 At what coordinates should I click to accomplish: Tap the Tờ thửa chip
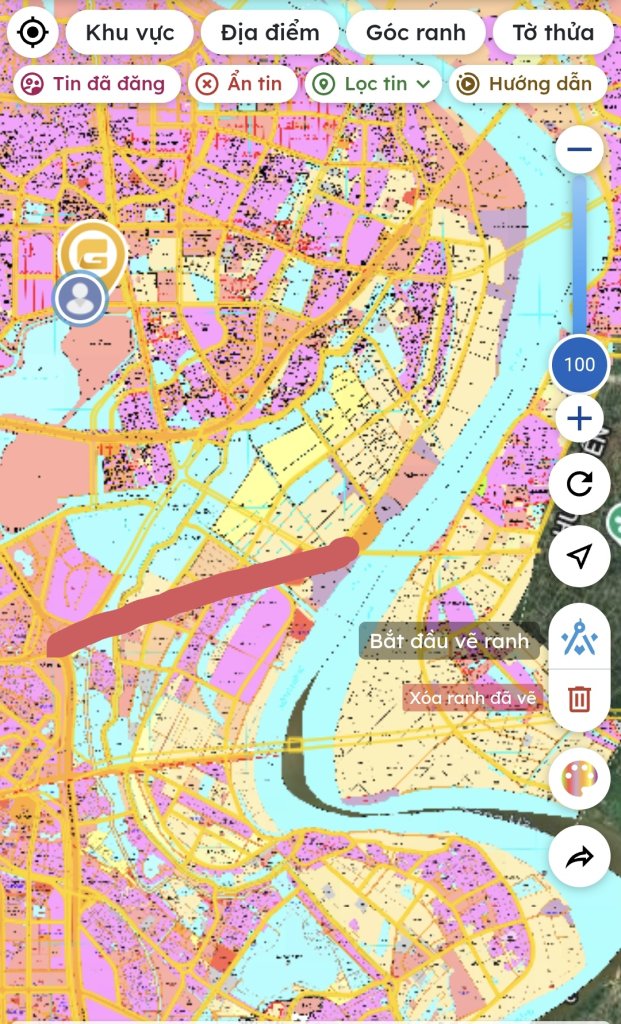[553, 32]
